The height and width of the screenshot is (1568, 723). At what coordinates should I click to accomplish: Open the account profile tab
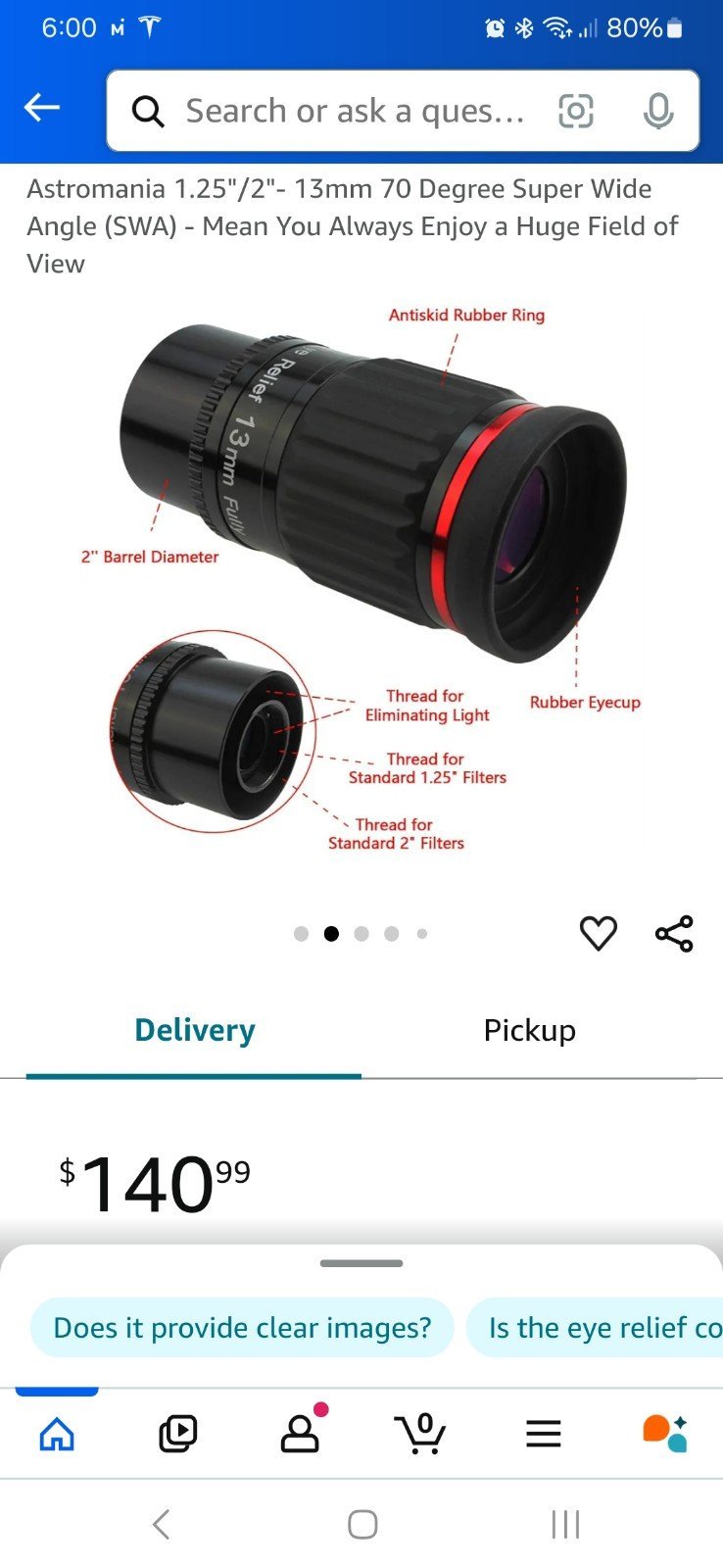(x=300, y=1432)
